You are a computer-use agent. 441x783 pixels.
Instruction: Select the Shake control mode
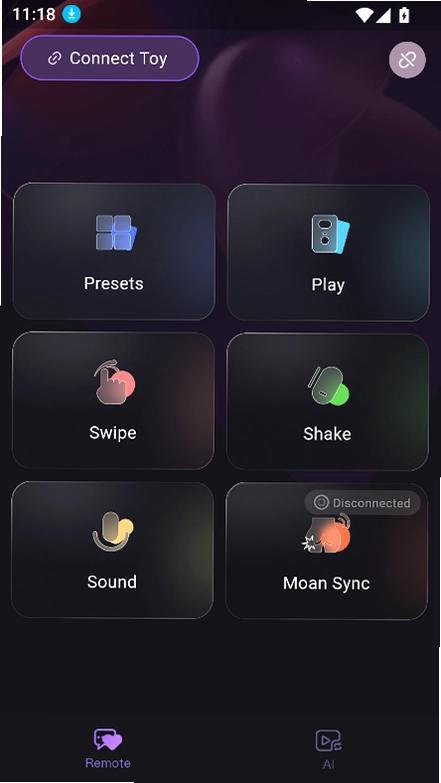(x=327, y=401)
